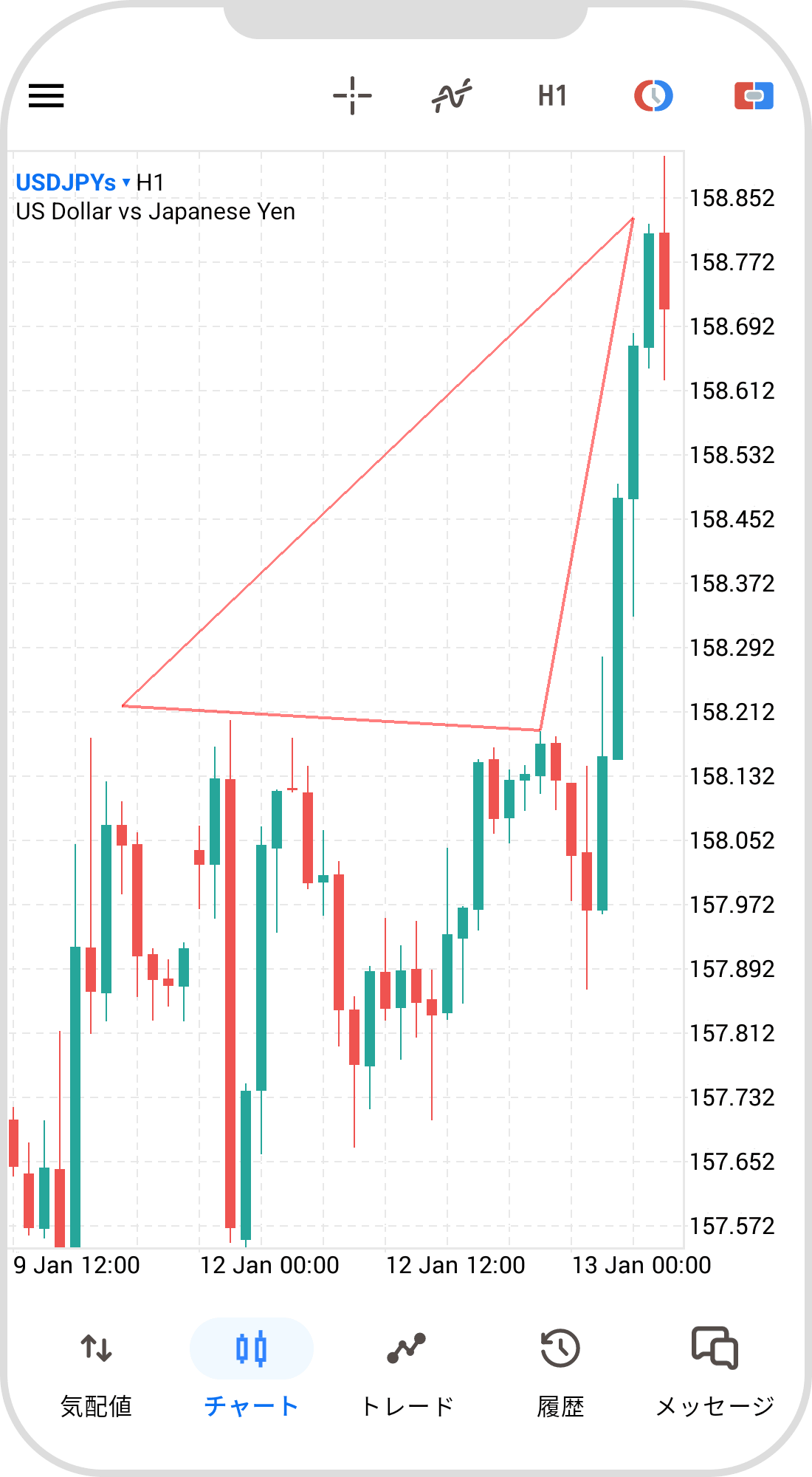
Task: Open the hamburger side menu
Action: tap(46, 96)
